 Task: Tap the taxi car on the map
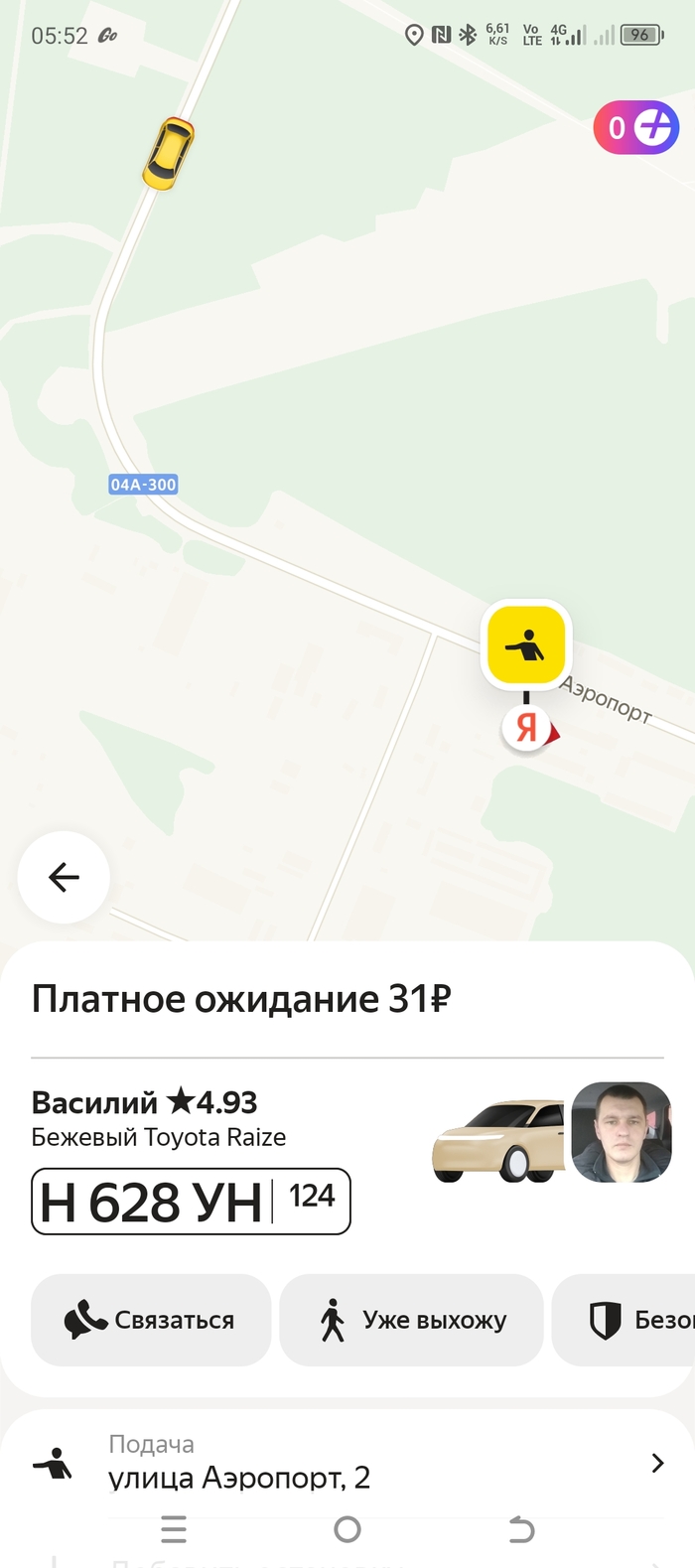[x=168, y=153]
